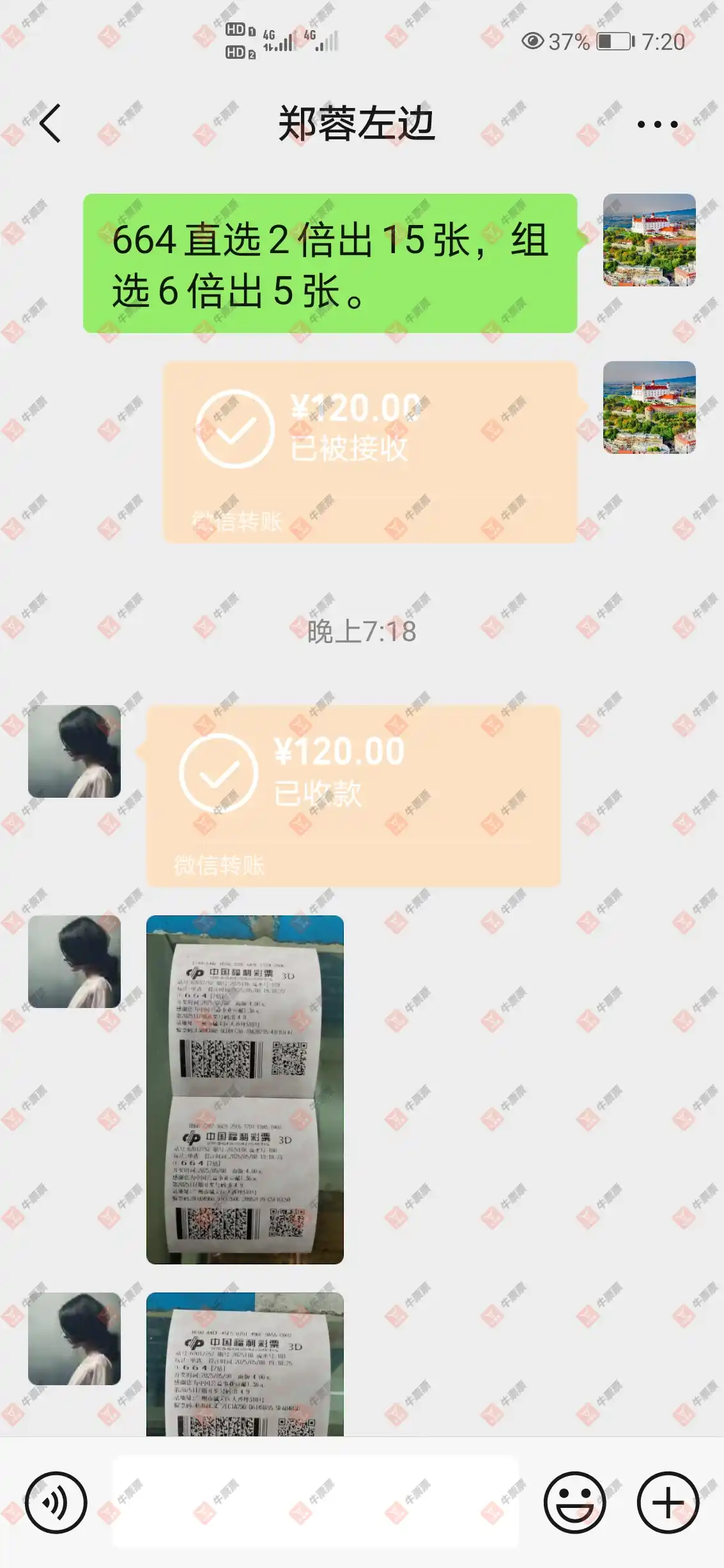The image size is (724, 1568).
Task: Open the chat info three-dots menu
Action: coord(658,125)
